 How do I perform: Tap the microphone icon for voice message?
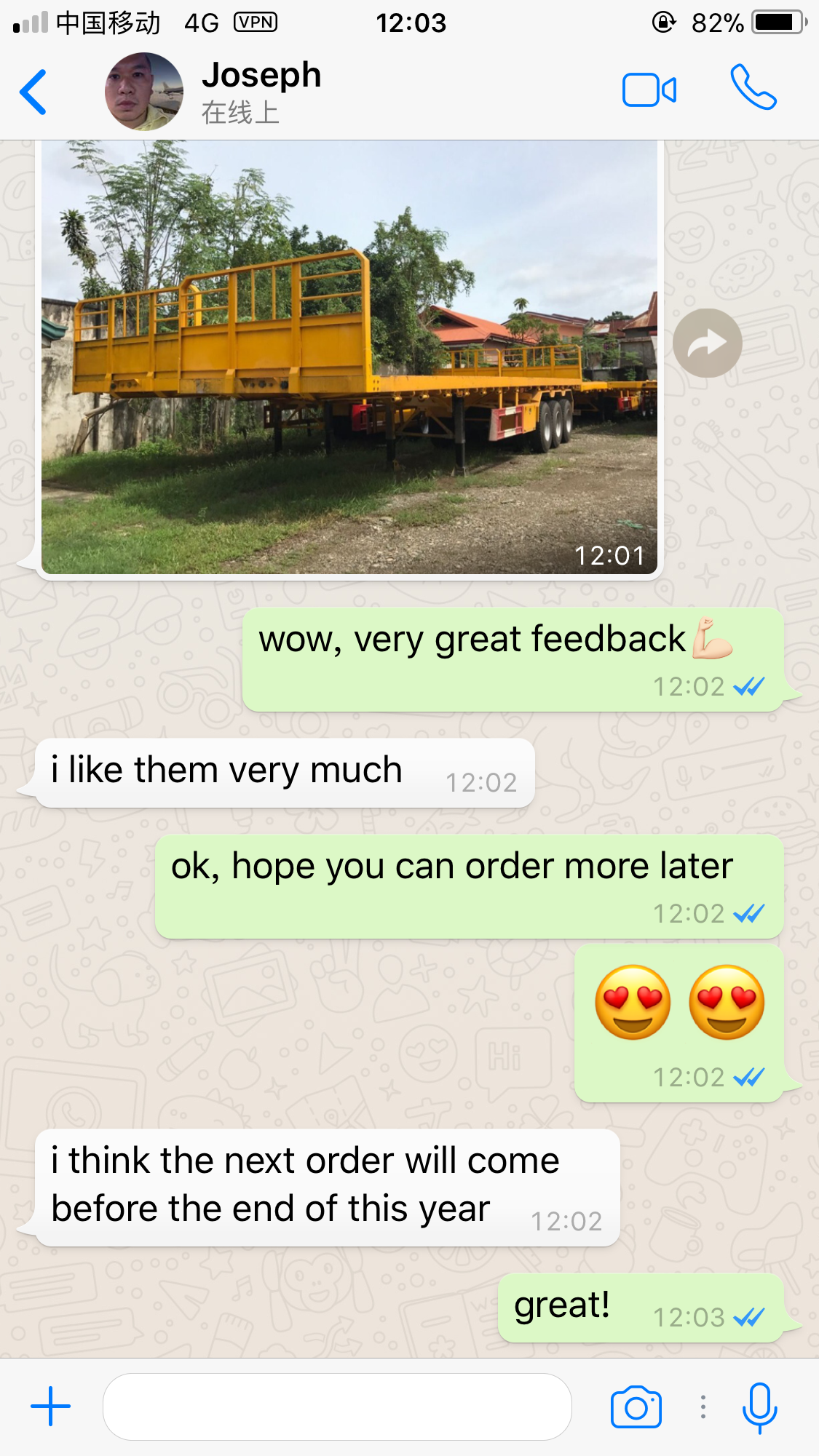[759, 1407]
